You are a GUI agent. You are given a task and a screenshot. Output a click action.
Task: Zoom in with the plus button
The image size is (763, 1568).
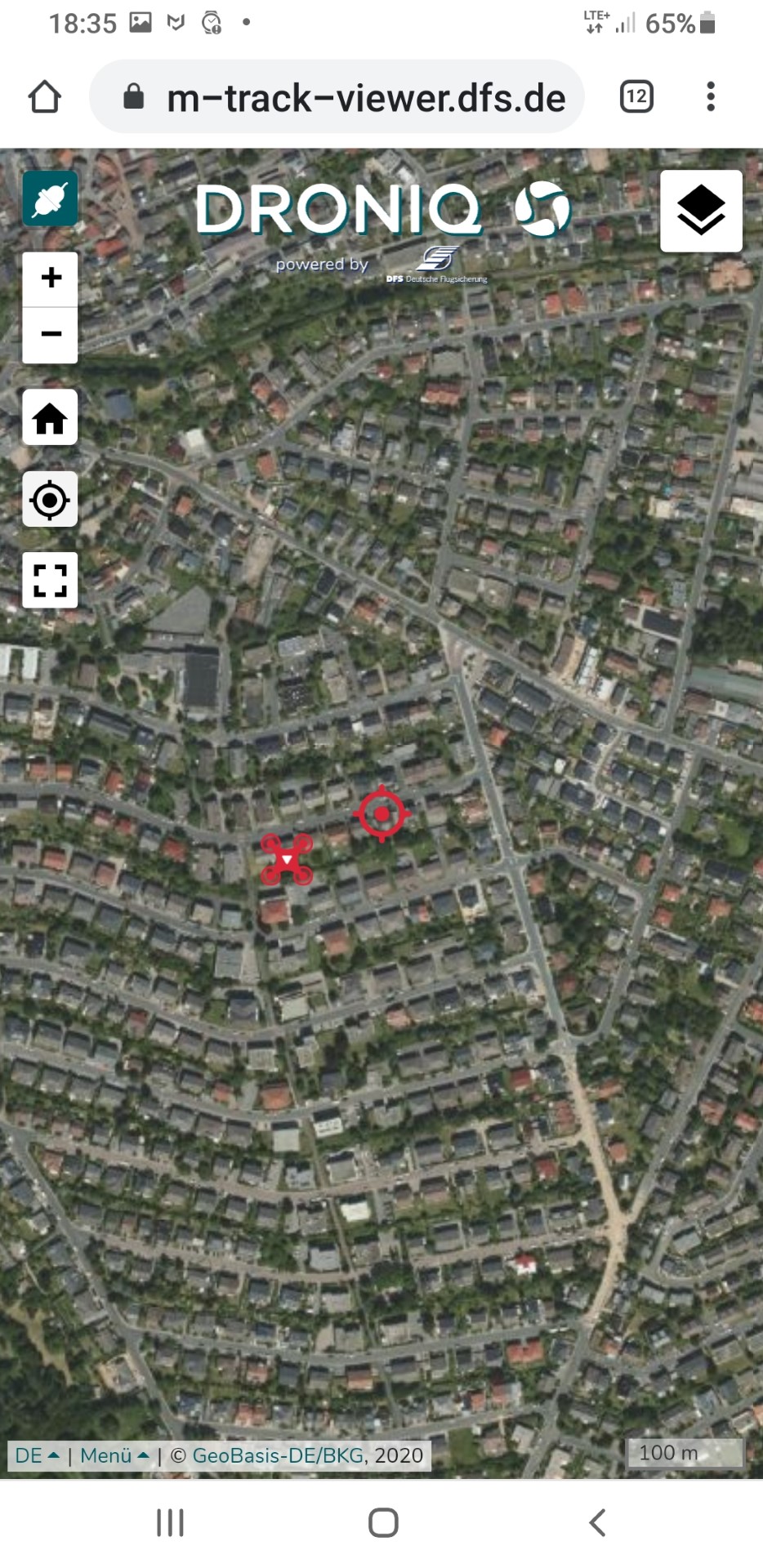(50, 279)
